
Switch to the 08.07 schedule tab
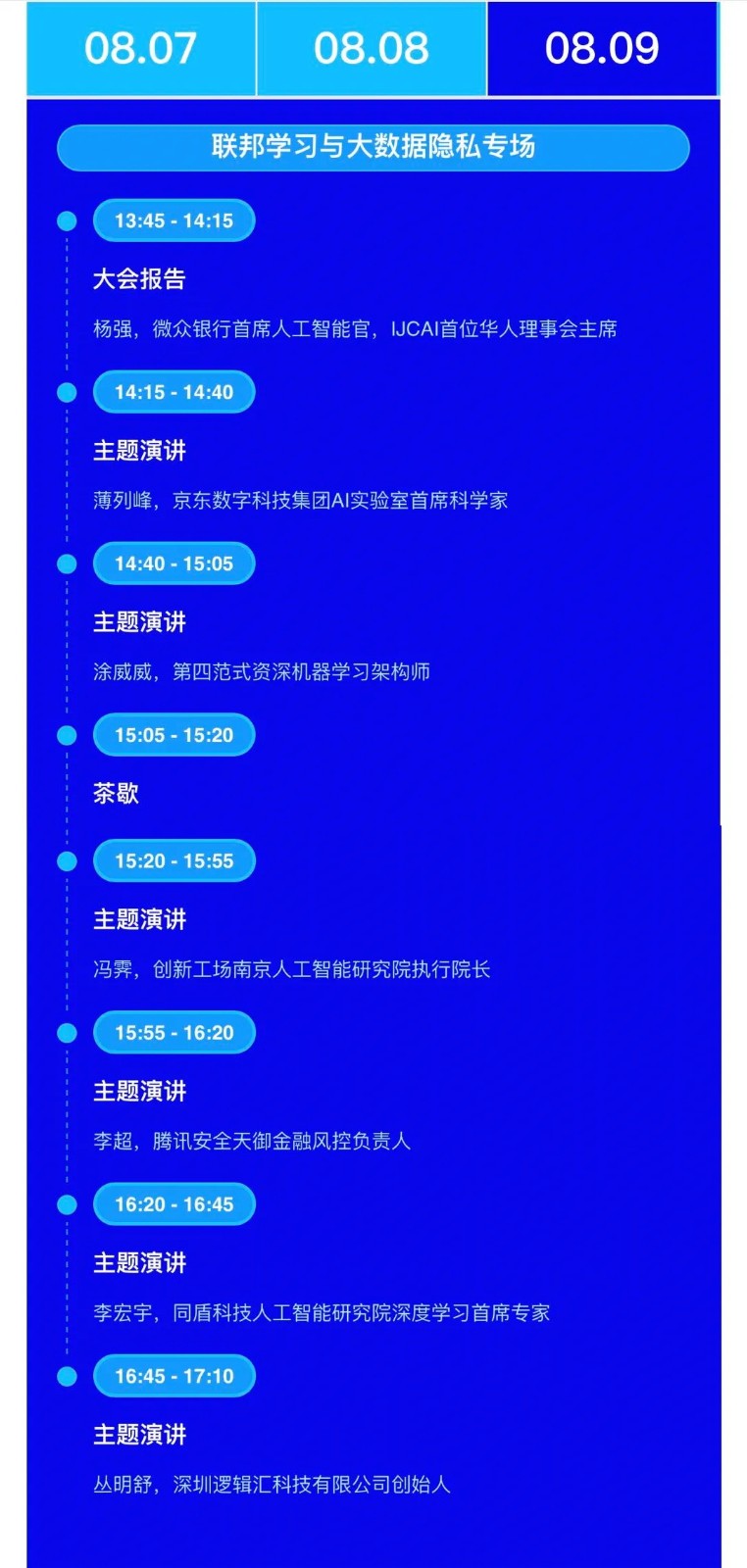point(141,48)
